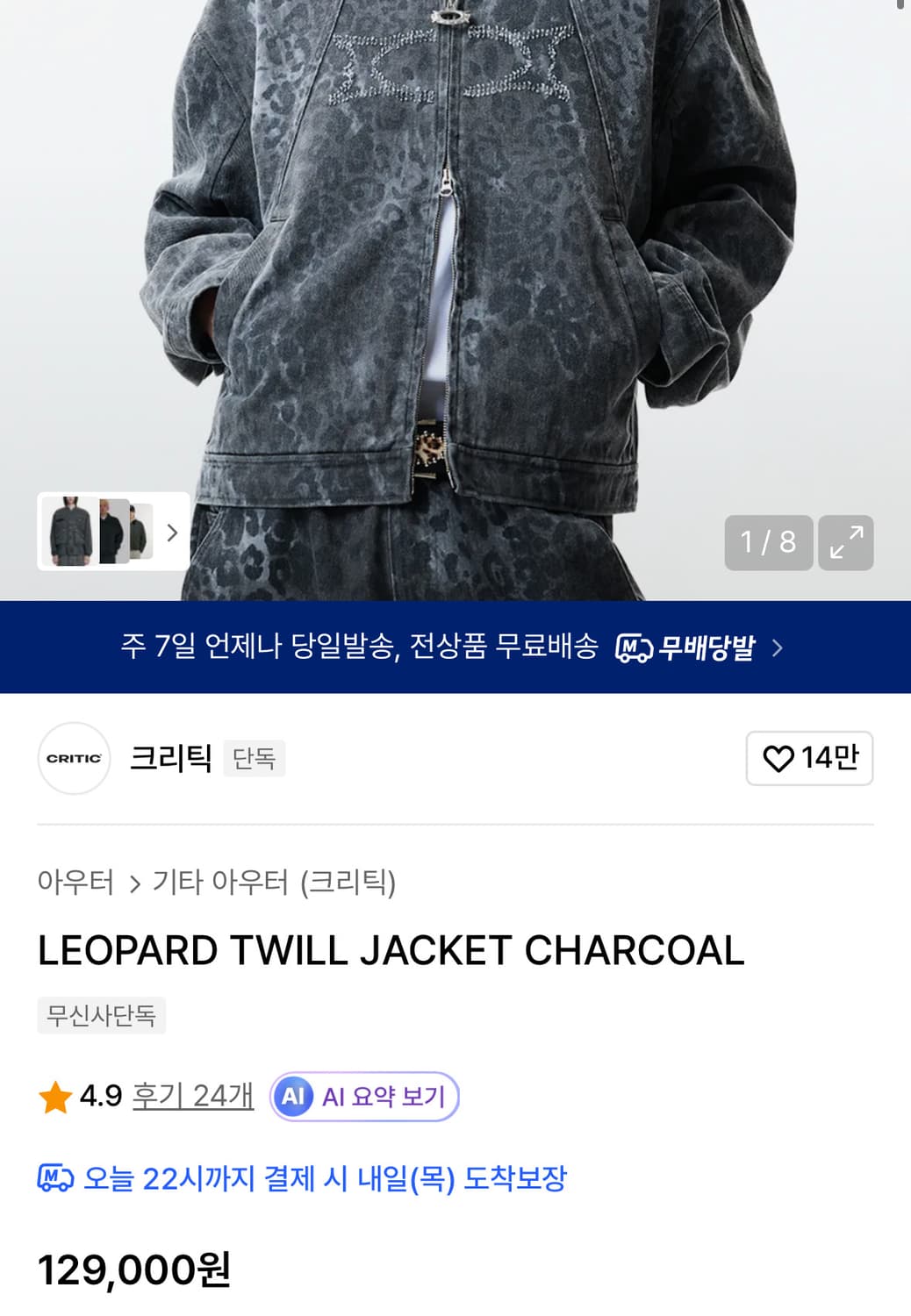The width and height of the screenshot is (911, 1316).
Task: Click the truck icon next to 도착보장 text
Action: point(54,1180)
